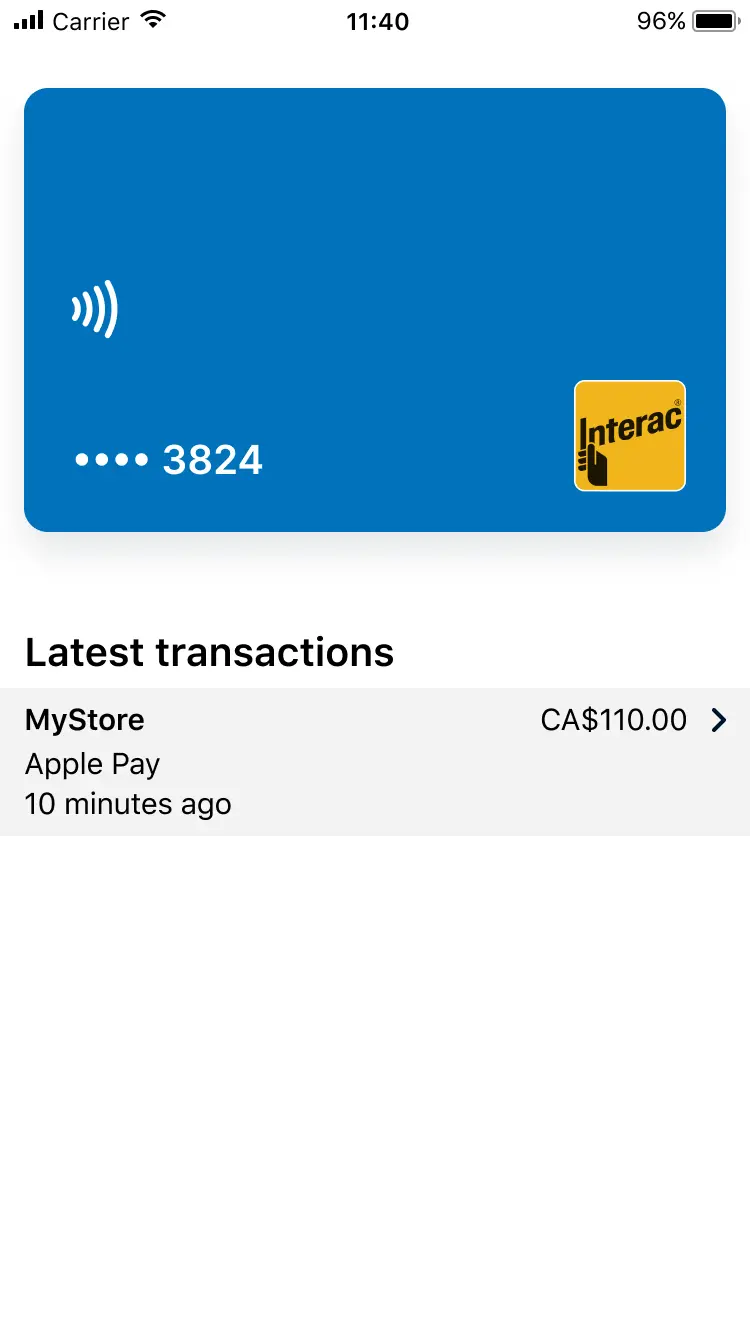Tap the Apple Pay label under MyStore
The image size is (750, 1334).
click(92, 763)
